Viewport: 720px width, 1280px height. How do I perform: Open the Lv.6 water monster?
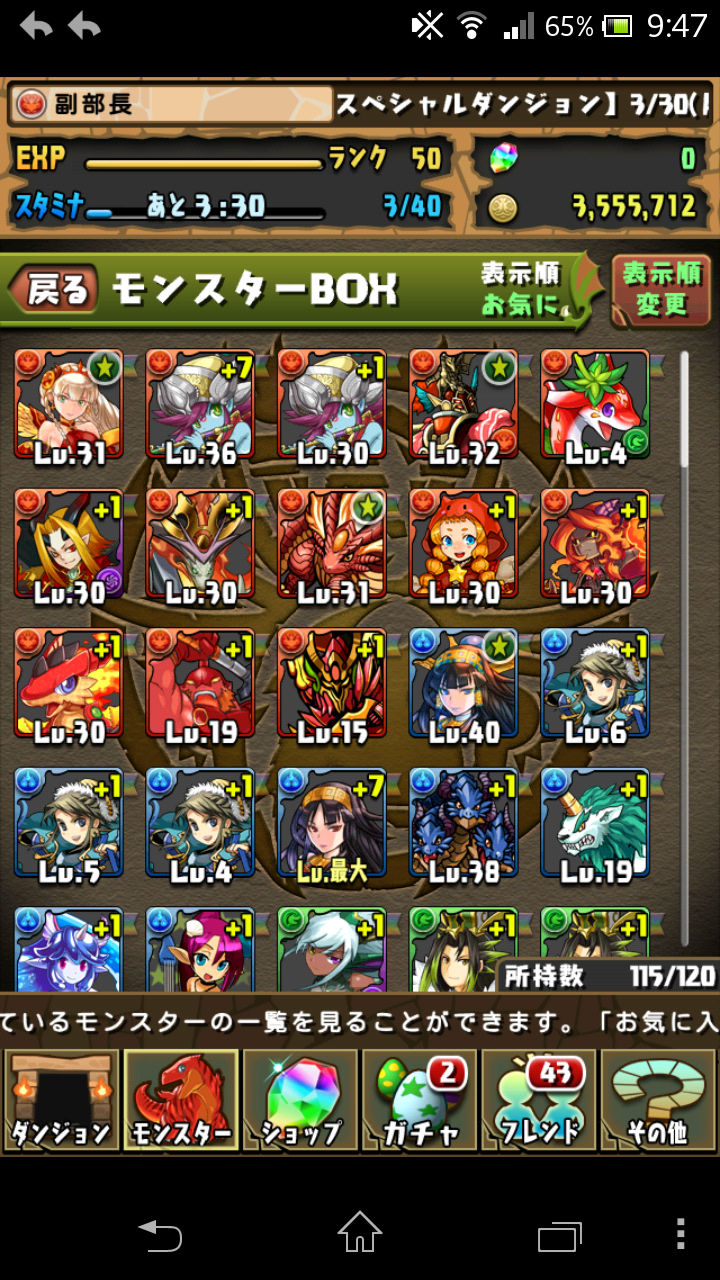click(595, 688)
